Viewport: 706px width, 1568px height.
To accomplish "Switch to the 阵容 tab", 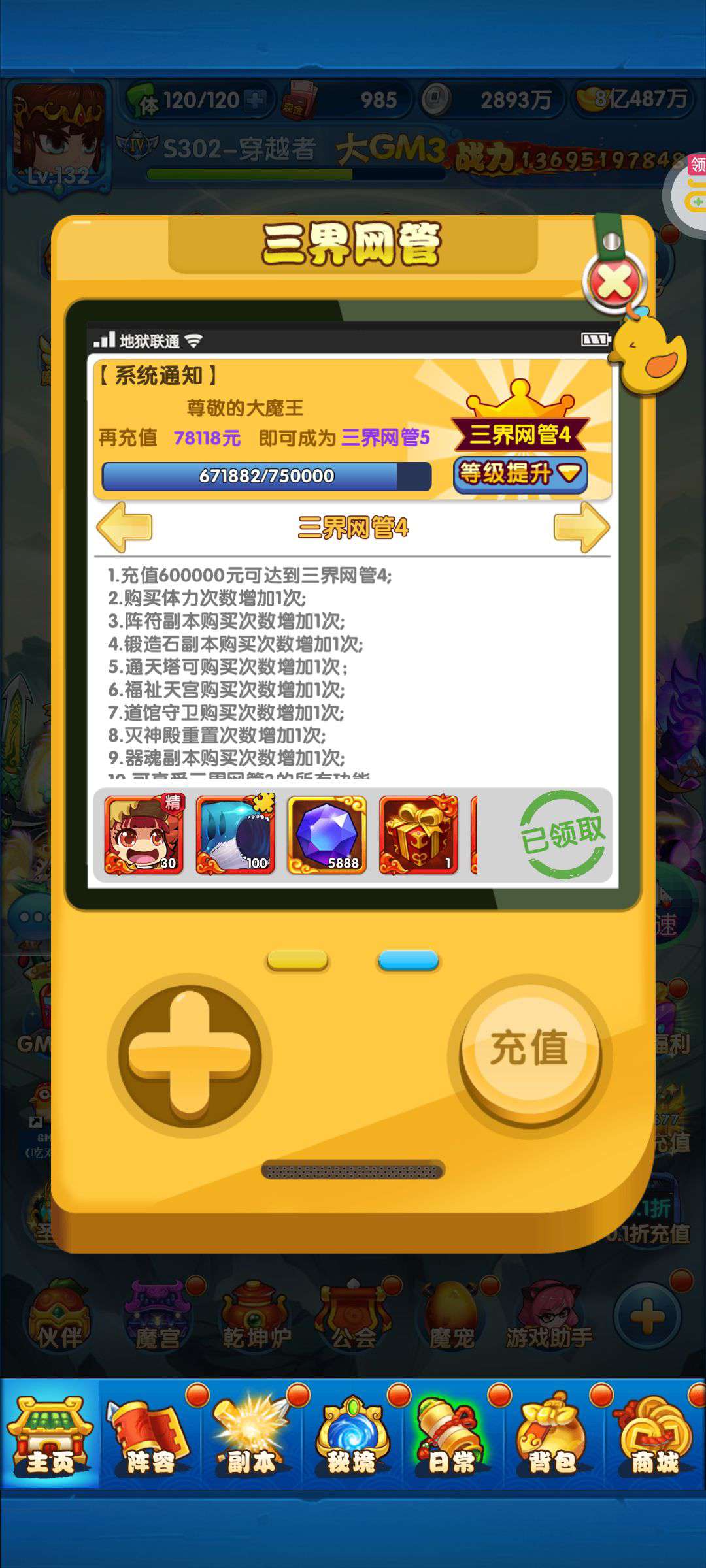I will (150, 1437).
